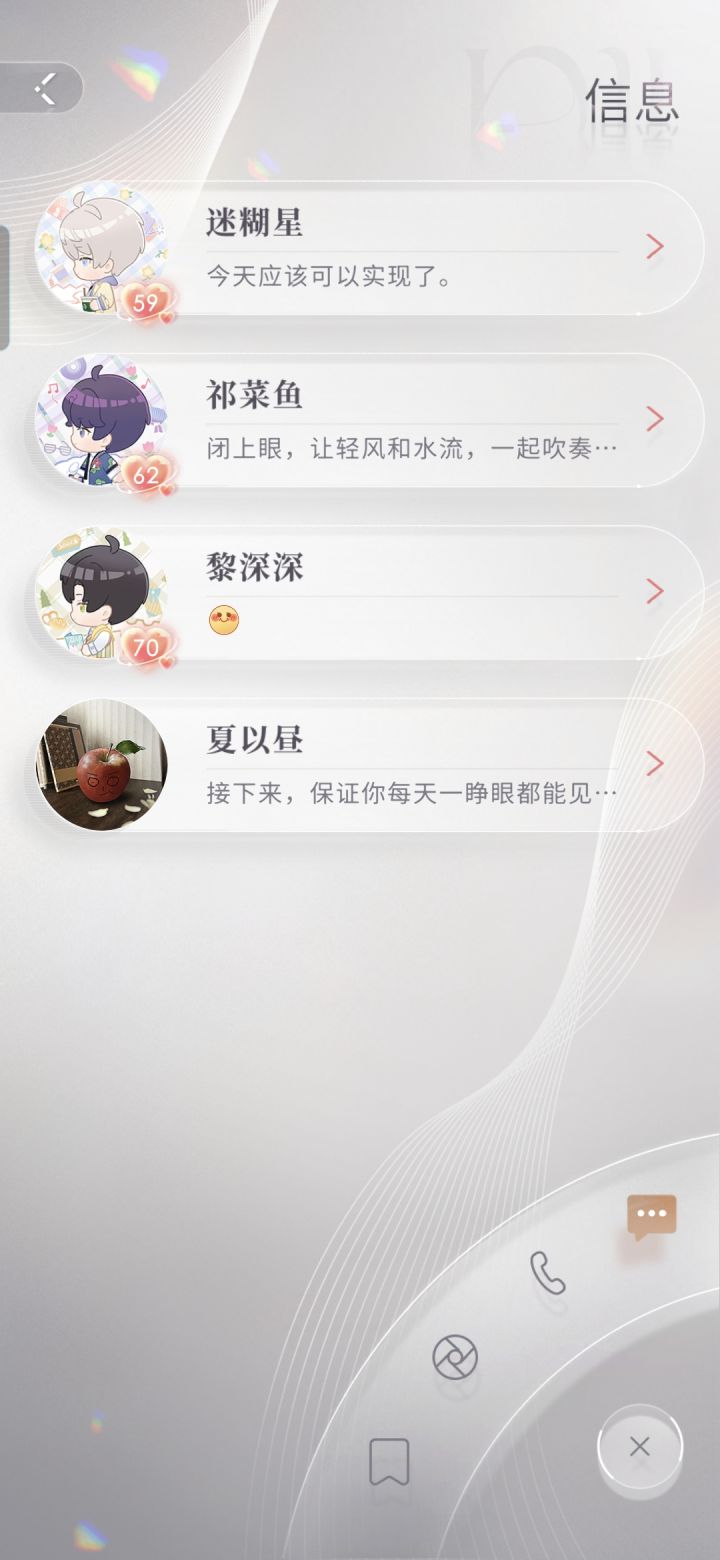720x1560 pixels.
Task: Tap the blushing emoji message from 黎深深
Action: pyautogui.click(x=224, y=620)
